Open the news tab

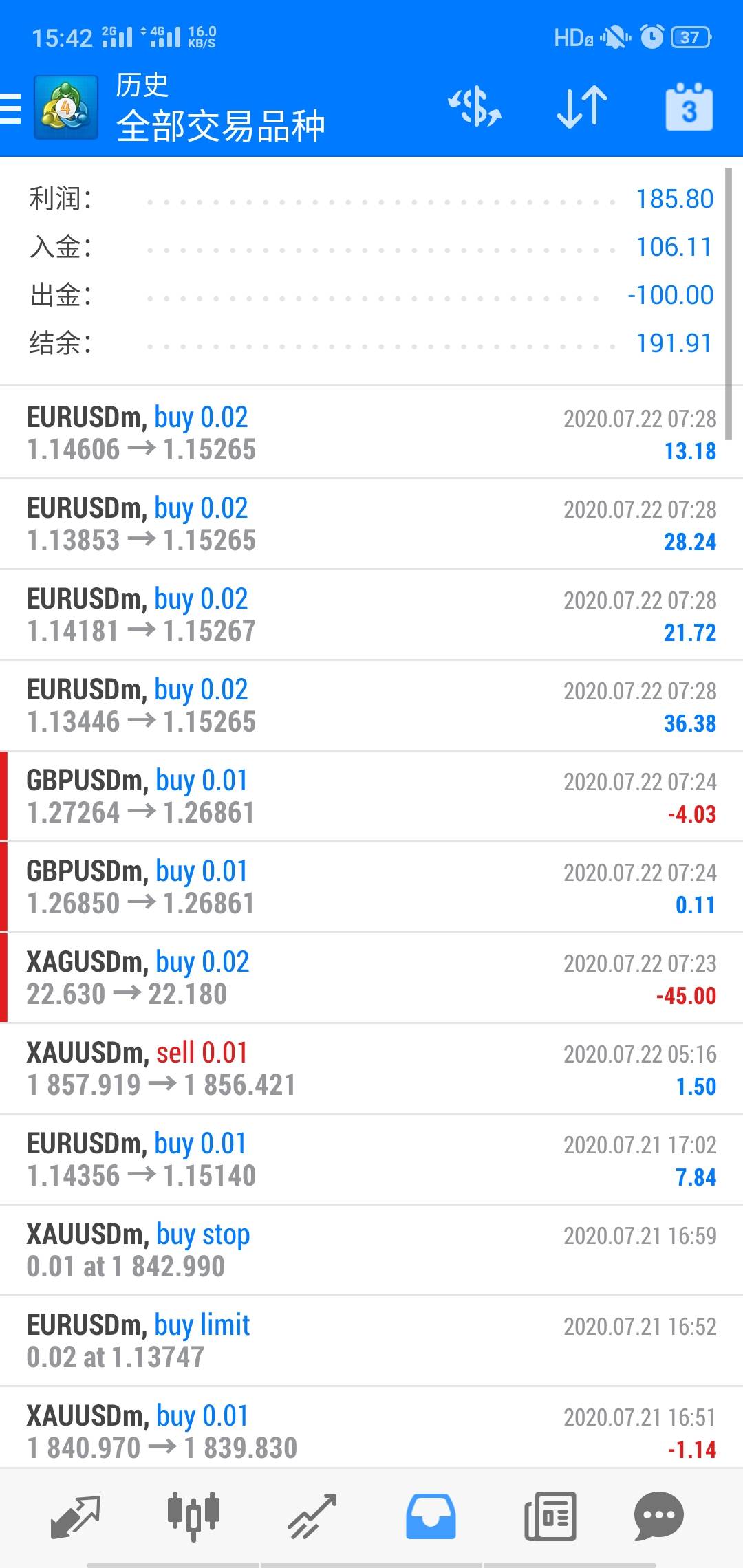[x=550, y=1516]
